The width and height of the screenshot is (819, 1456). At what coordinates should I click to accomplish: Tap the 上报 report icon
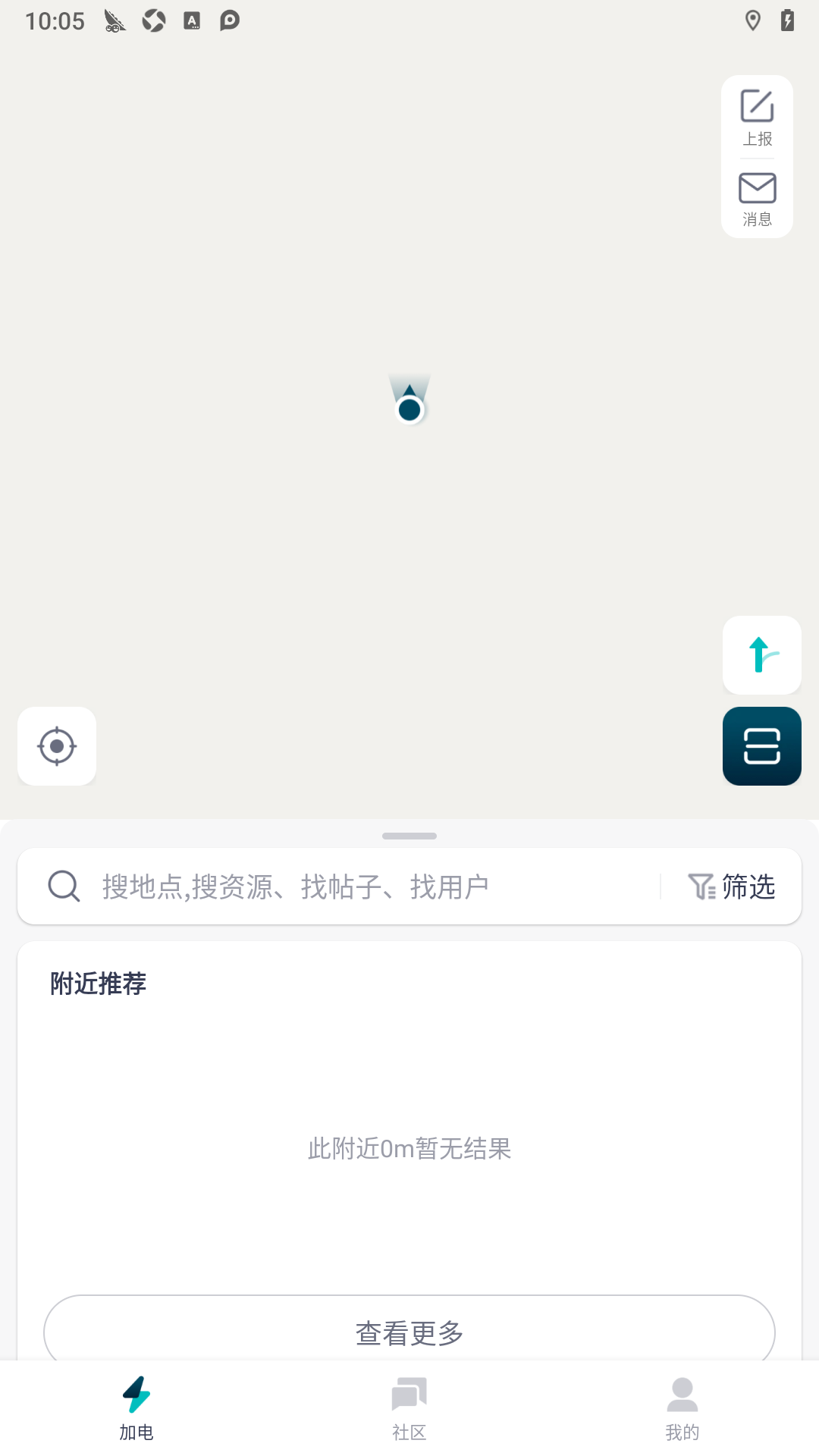tap(757, 118)
